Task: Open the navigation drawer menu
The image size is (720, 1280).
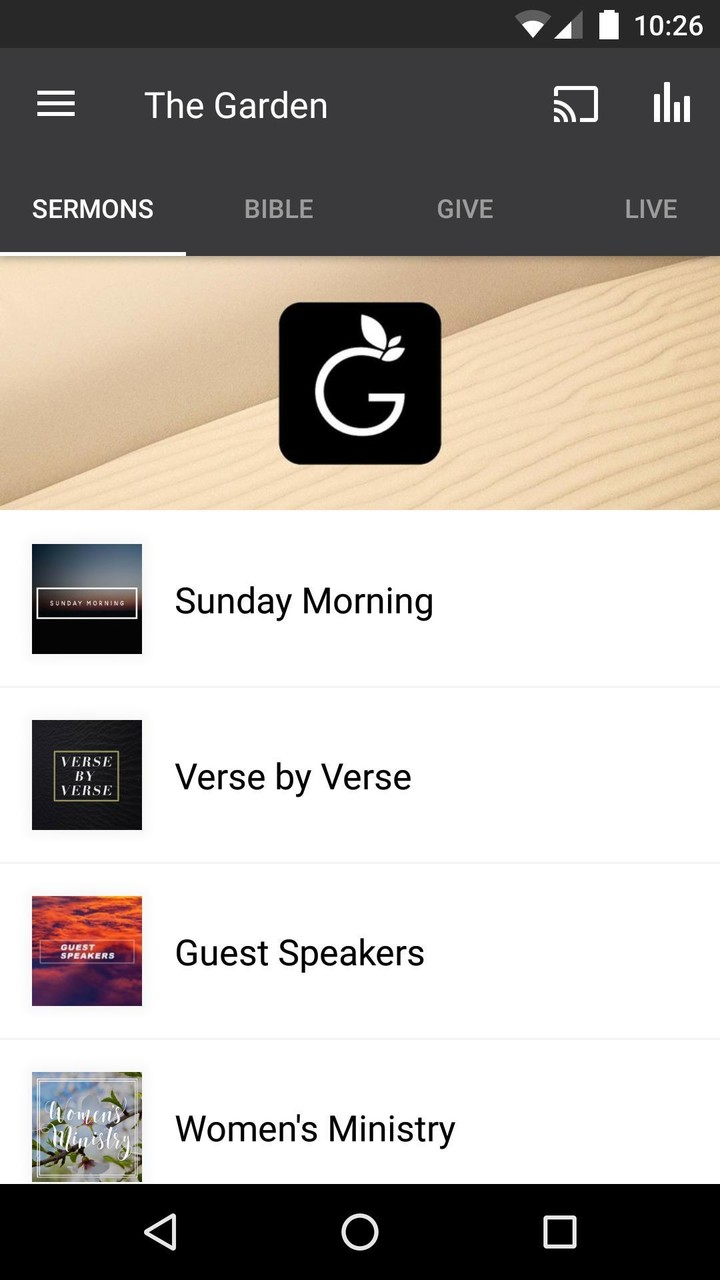Action: (55, 104)
